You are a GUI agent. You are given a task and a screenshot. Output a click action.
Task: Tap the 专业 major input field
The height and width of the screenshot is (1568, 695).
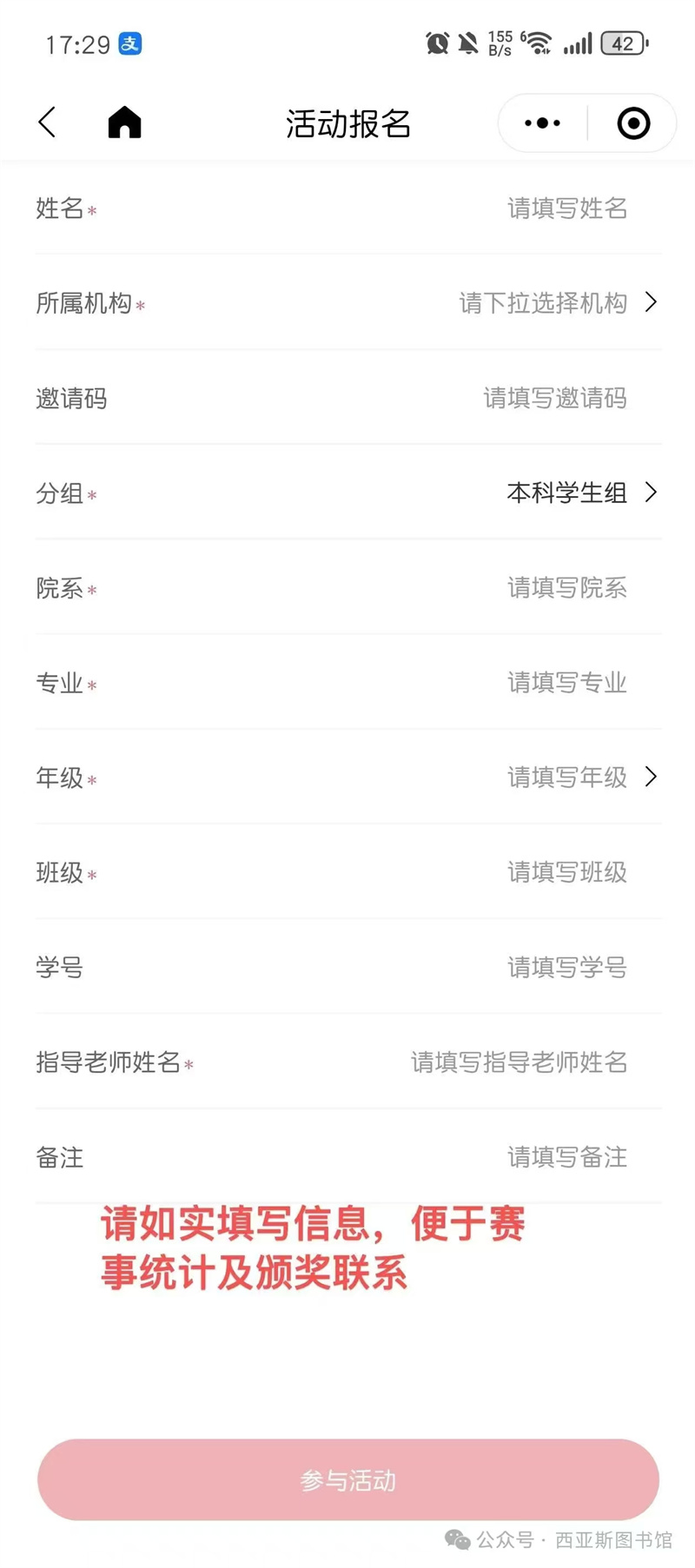click(348, 682)
